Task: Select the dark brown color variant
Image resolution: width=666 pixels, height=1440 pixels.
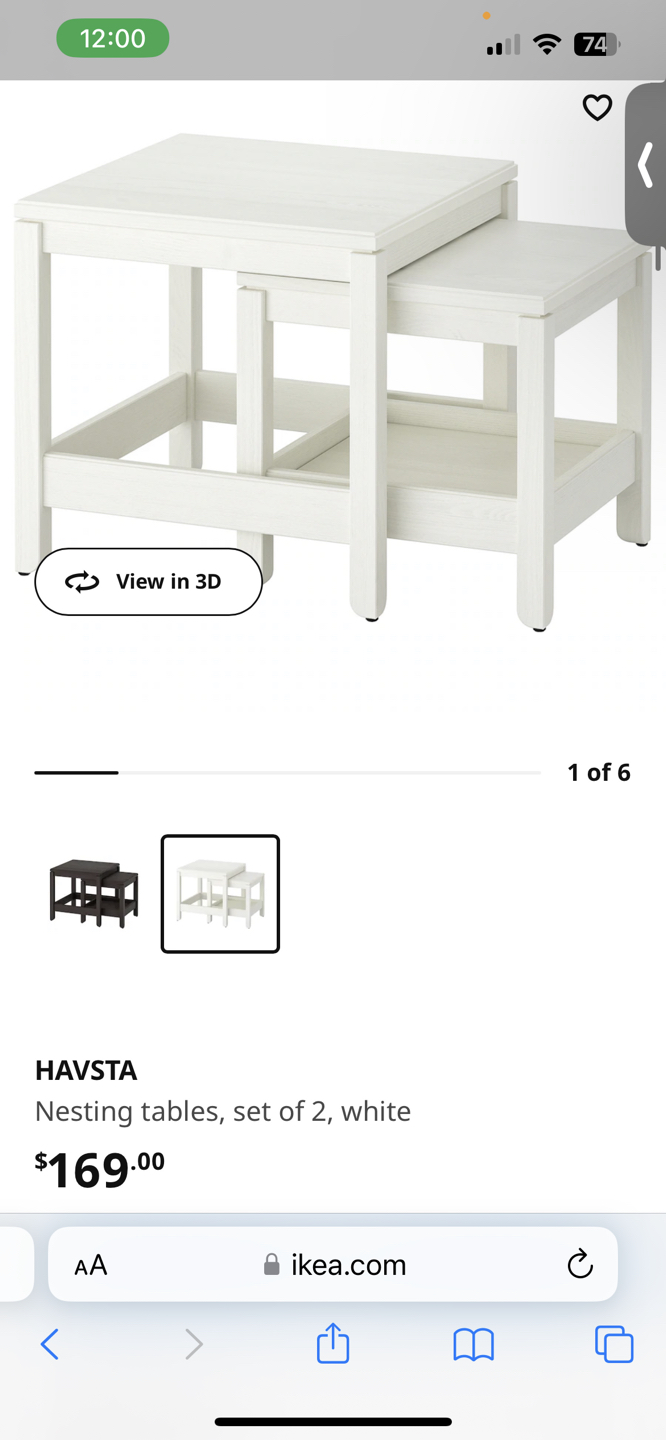Action: tap(94, 893)
